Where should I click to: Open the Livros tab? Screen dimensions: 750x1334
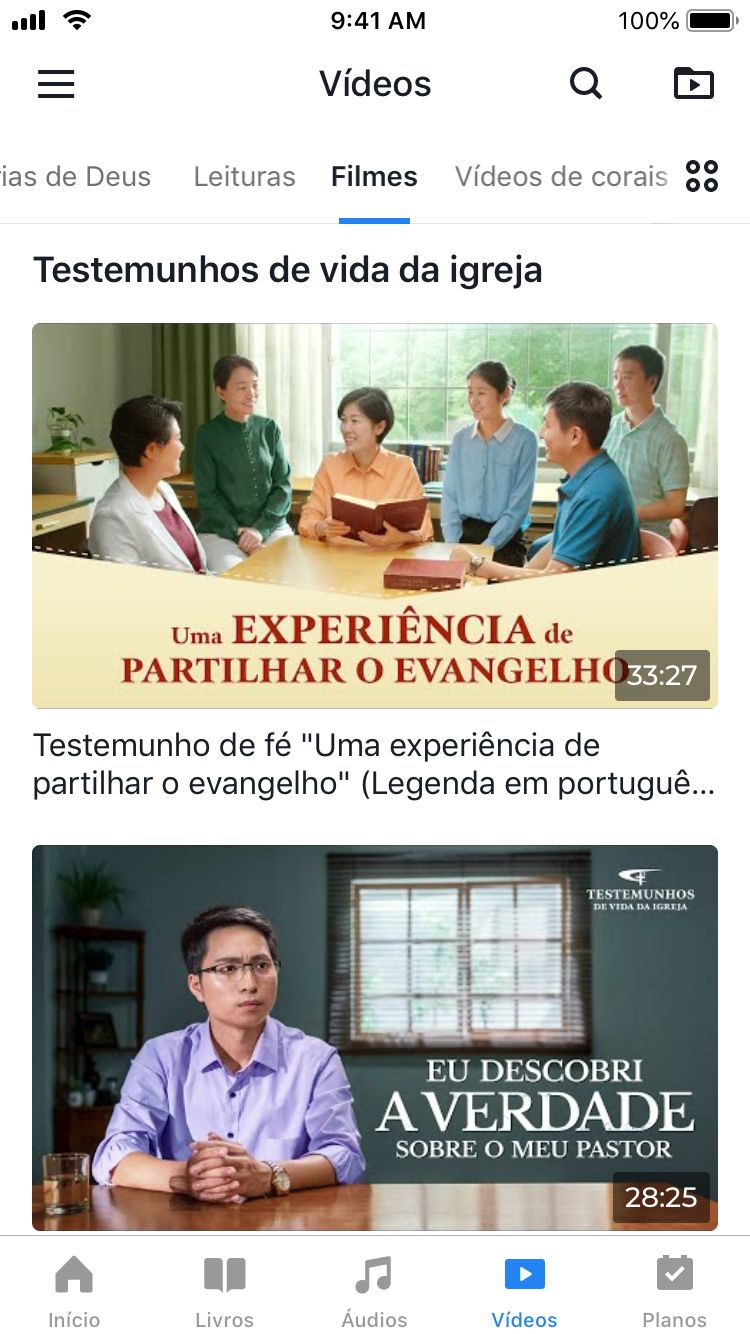click(224, 1290)
